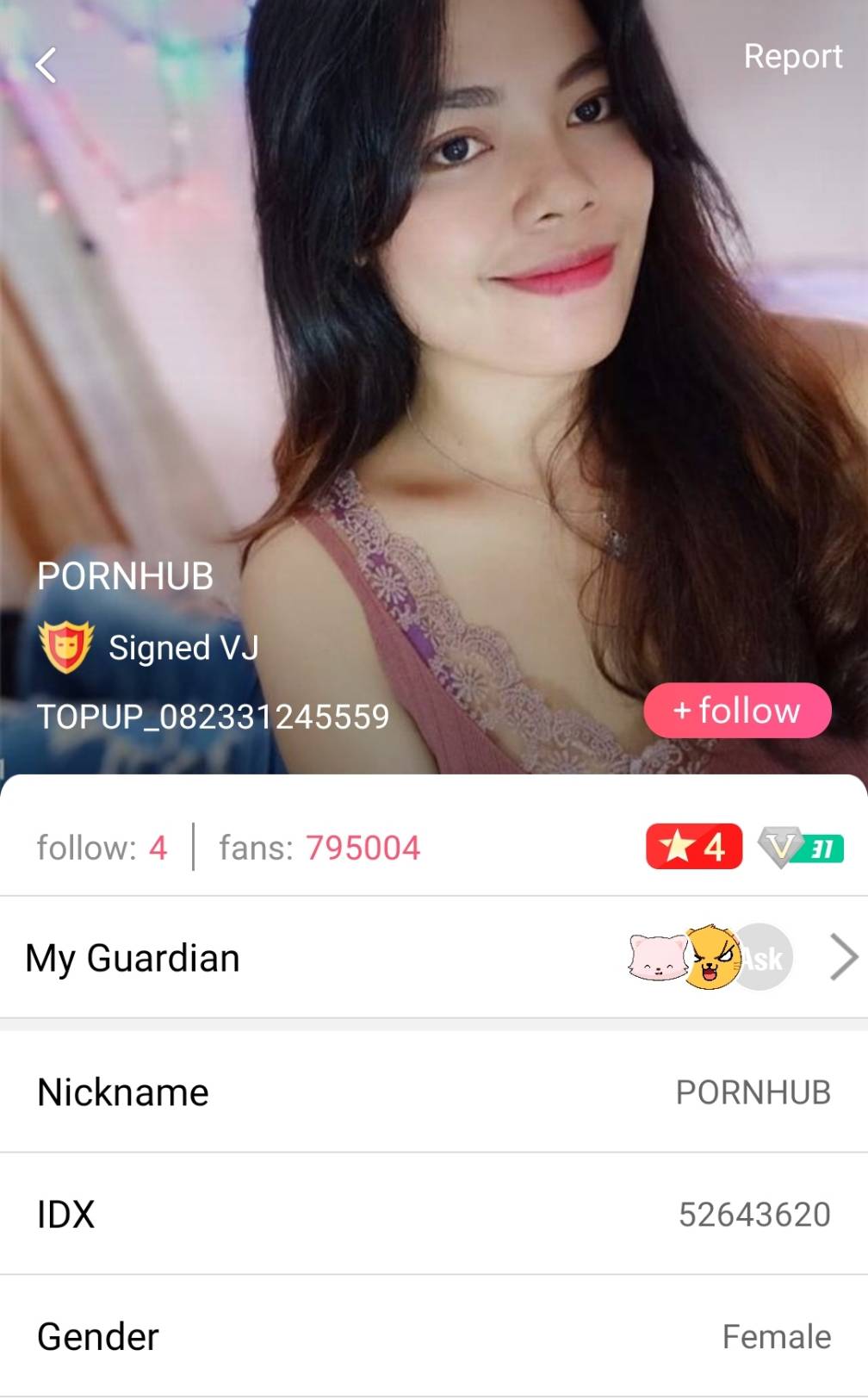Tap the follow count 4
This screenshot has height=1399, width=868.
pos(159,848)
